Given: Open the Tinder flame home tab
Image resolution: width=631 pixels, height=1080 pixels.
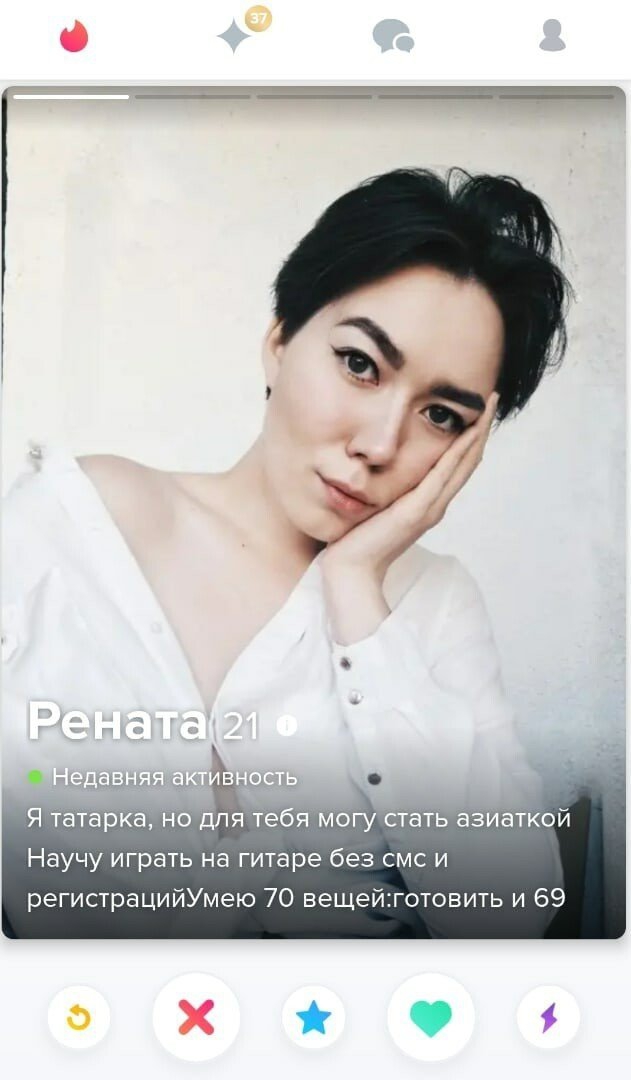Looking at the screenshot, I should coord(74,37).
